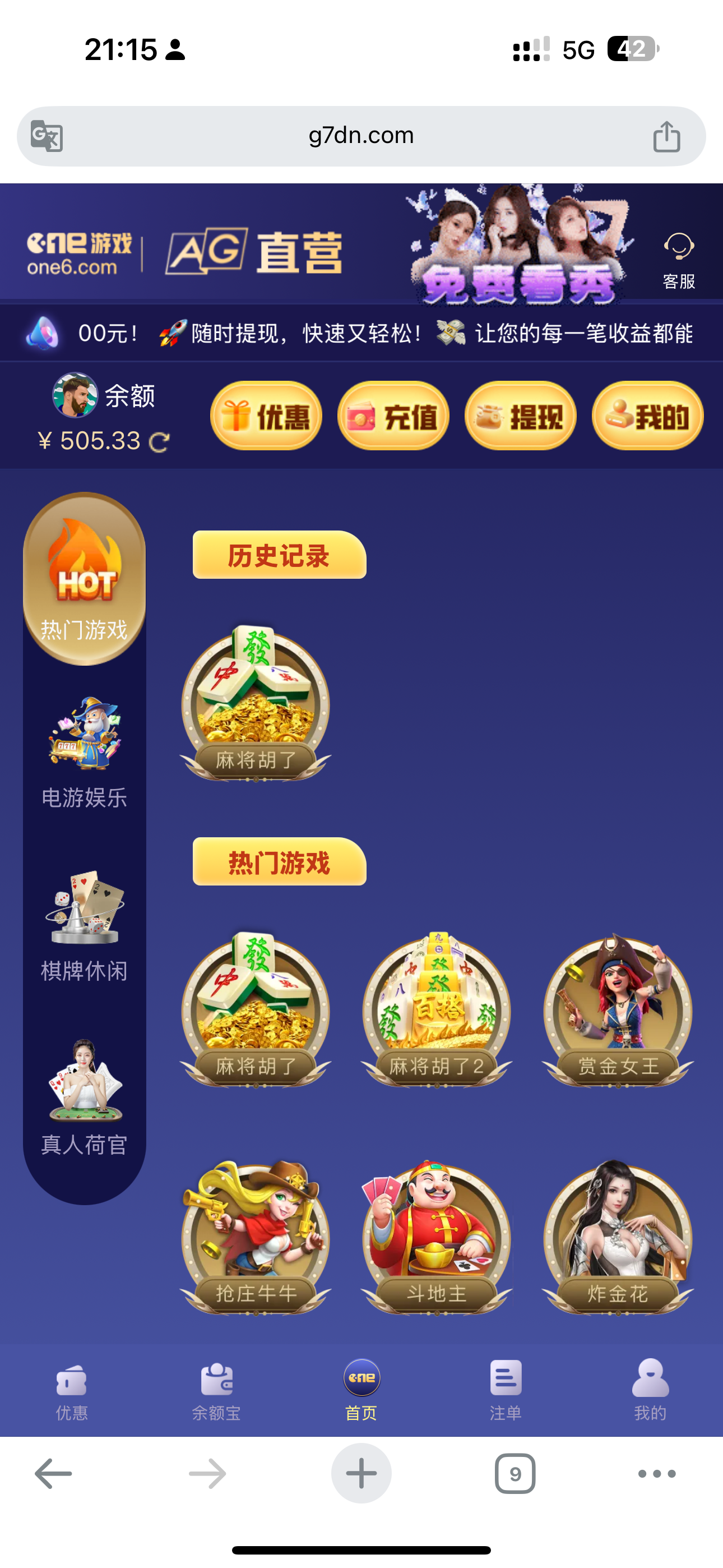723x1568 pixels.
Task: Tap the 充值 recharge button
Action: pos(393,416)
